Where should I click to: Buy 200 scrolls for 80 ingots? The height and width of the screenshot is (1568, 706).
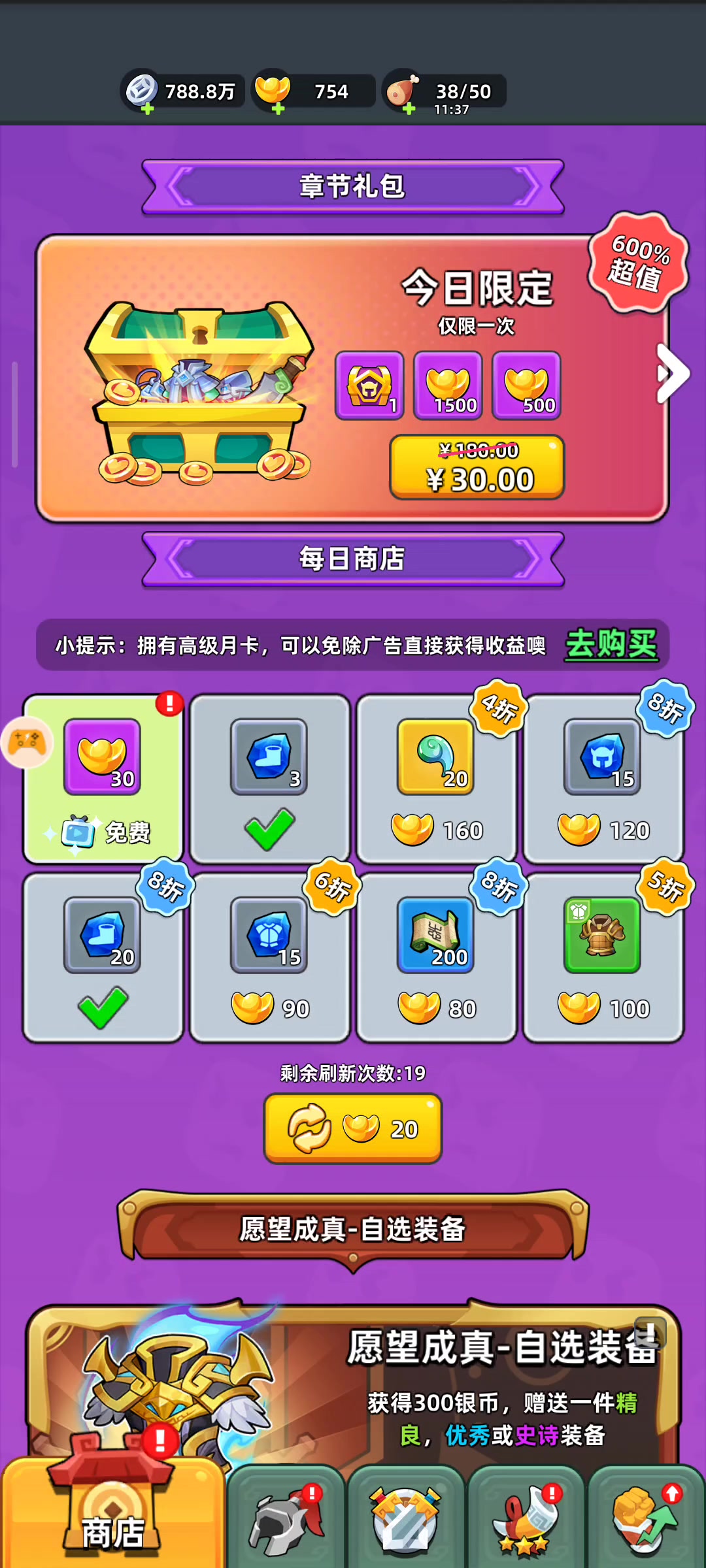436,957
